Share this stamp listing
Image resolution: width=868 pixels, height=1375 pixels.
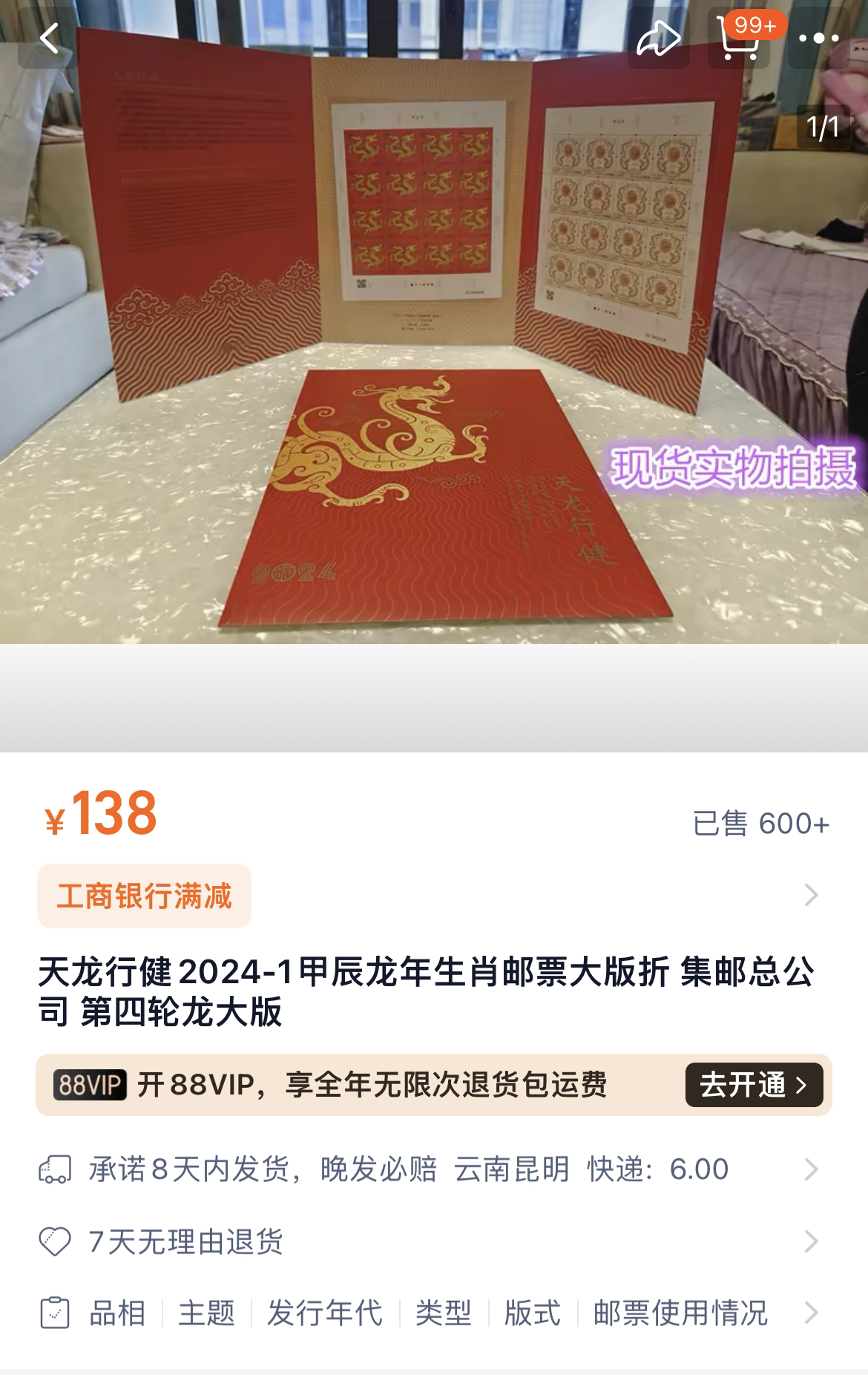coord(657,39)
